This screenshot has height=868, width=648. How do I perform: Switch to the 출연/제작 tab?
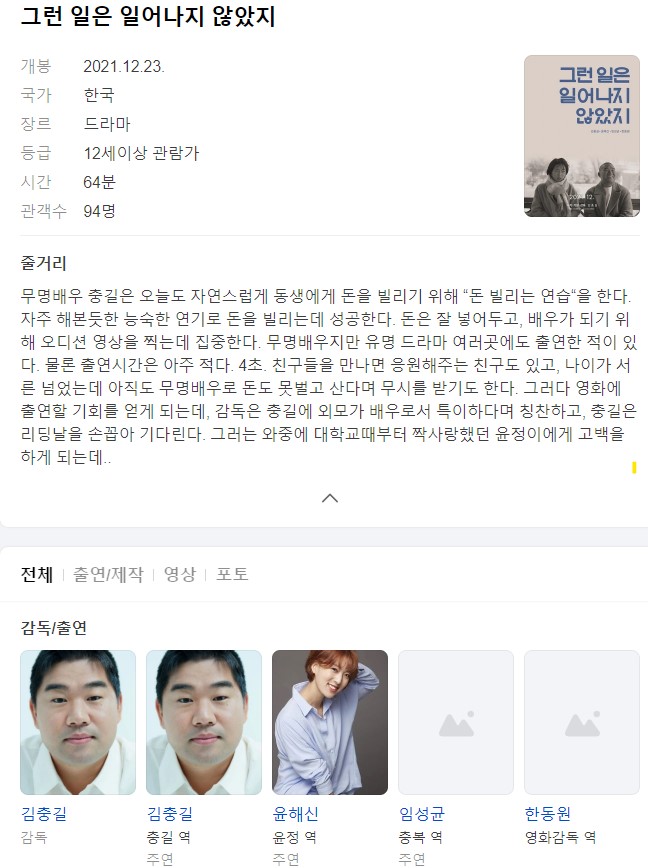point(108,574)
